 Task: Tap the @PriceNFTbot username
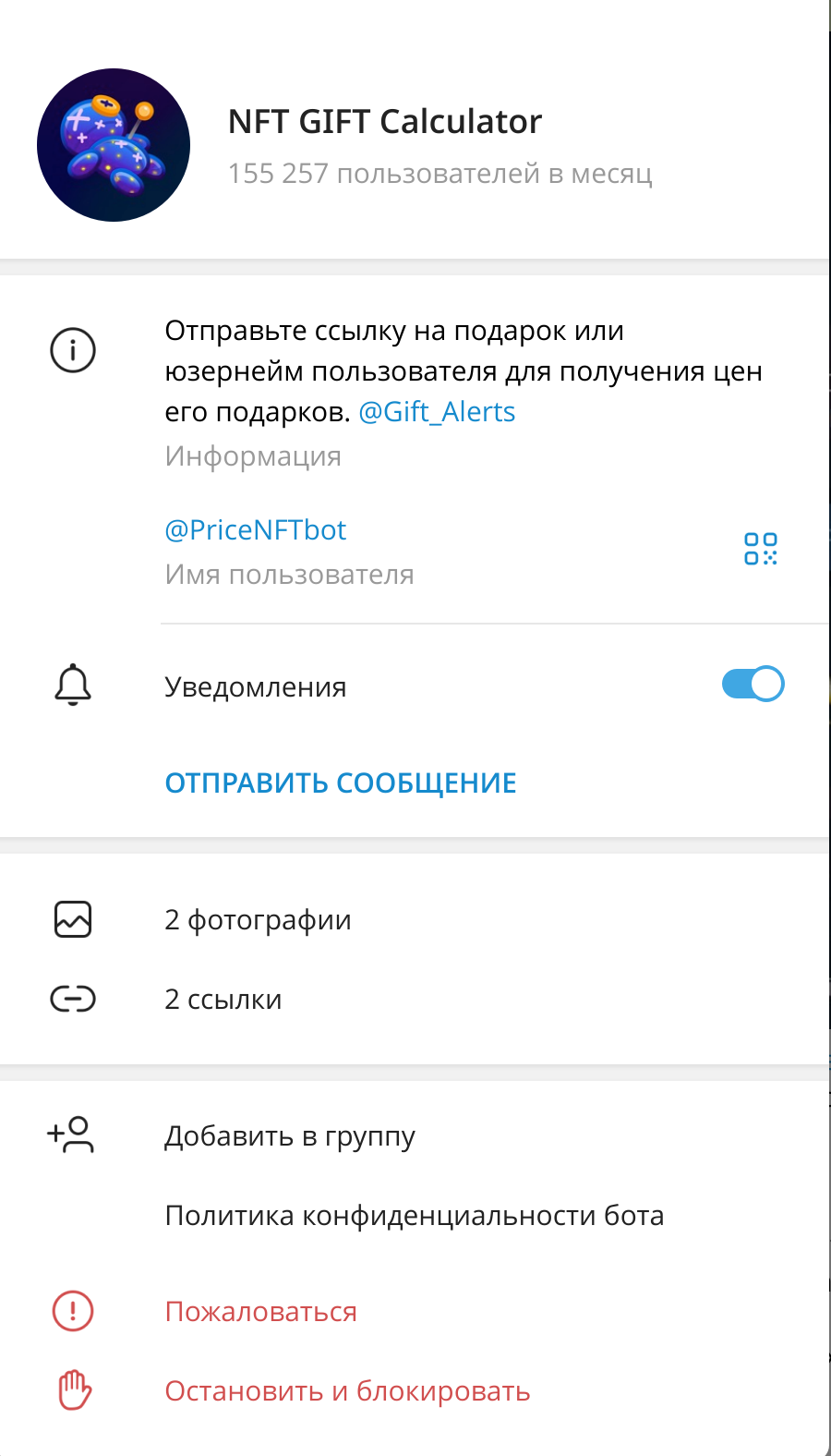coord(255,530)
